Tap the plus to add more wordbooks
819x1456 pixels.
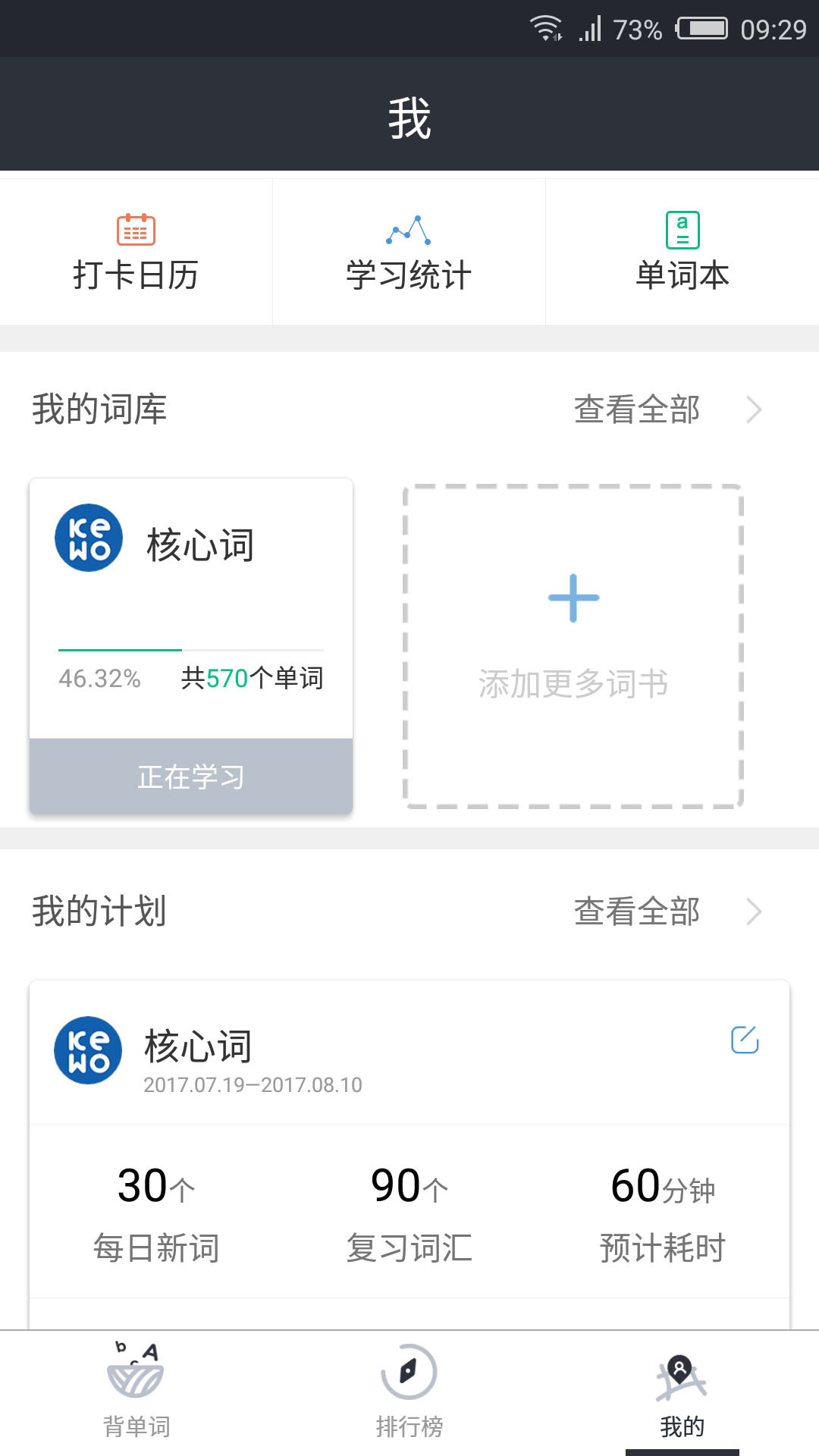pyautogui.click(x=573, y=598)
